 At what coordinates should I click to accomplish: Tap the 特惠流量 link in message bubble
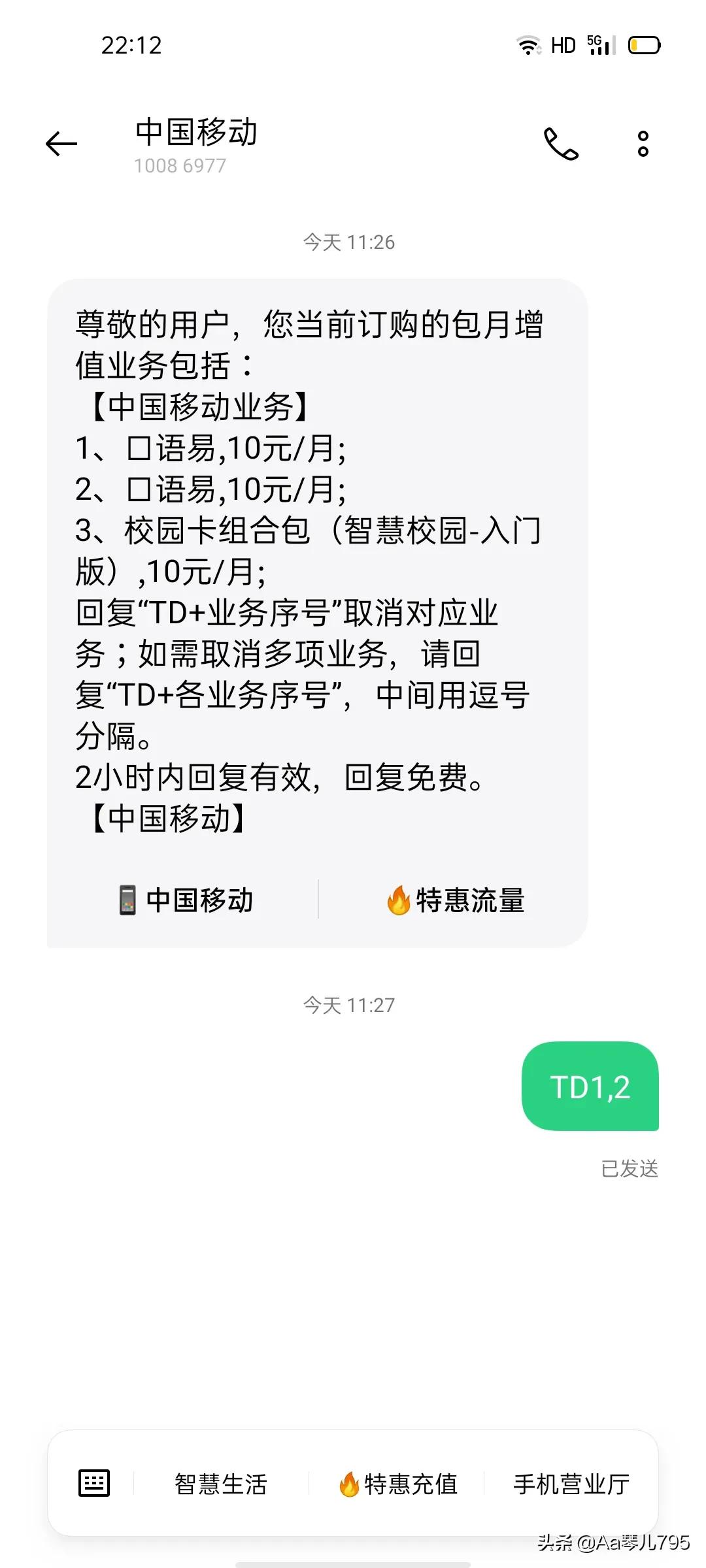click(x=468, y=900)
